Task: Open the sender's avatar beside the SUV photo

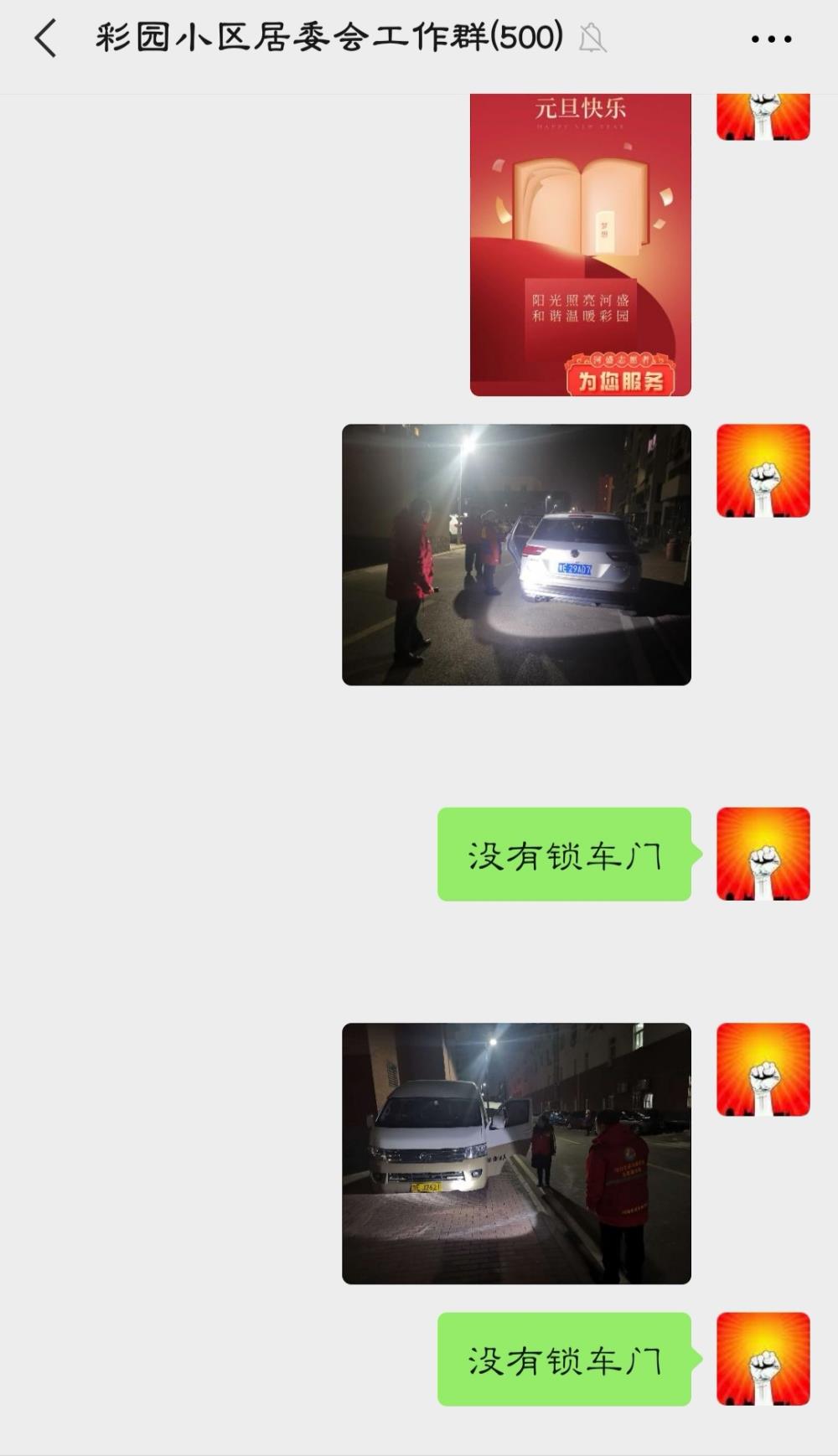Action: (x=763, y=471)
